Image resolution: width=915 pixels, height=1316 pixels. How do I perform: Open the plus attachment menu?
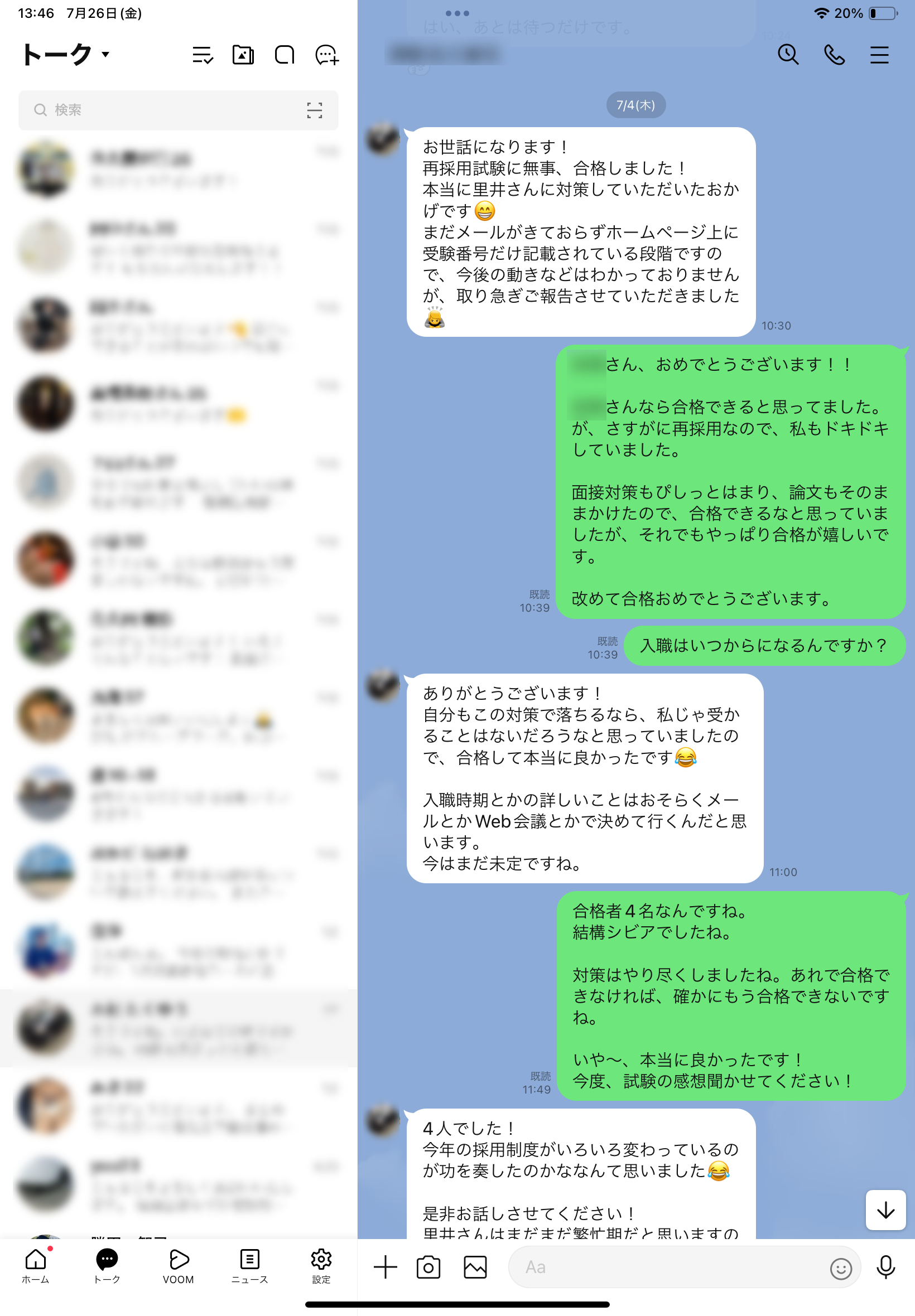coord(386,1267)
